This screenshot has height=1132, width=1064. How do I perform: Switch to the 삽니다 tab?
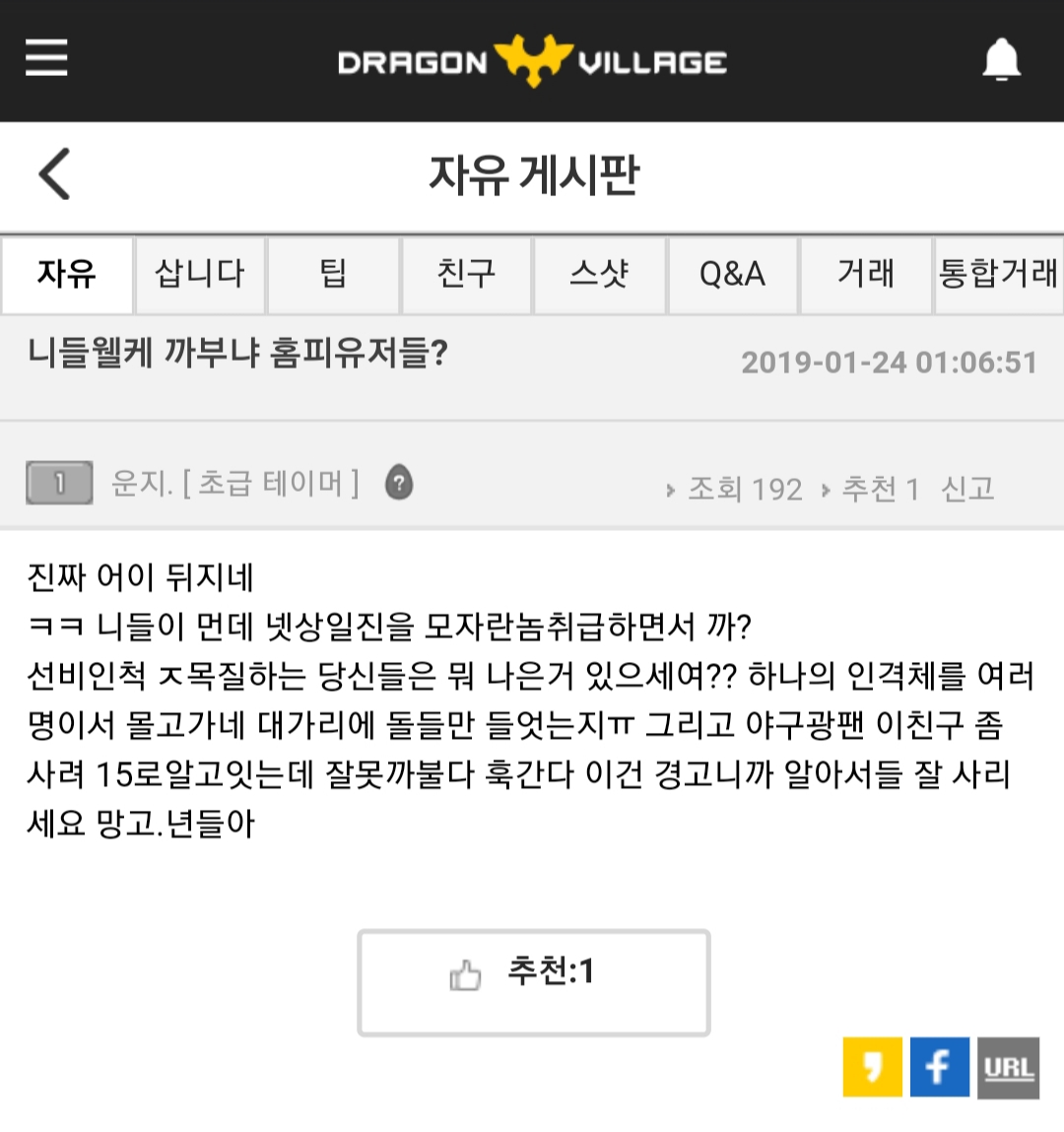[x=200, y=274]
